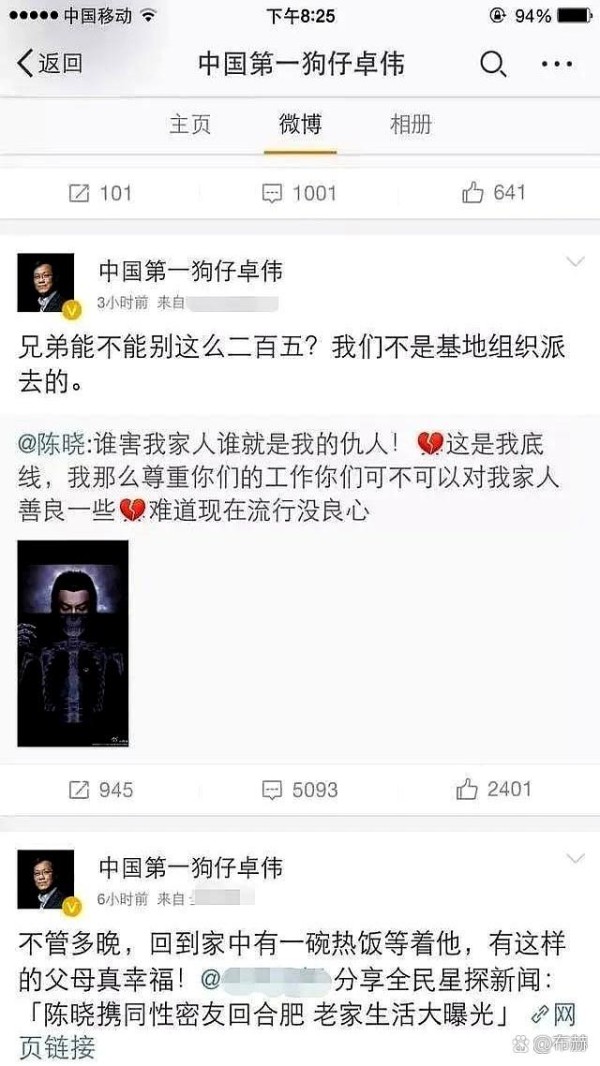Open the @陈晓 mention link

49,444
